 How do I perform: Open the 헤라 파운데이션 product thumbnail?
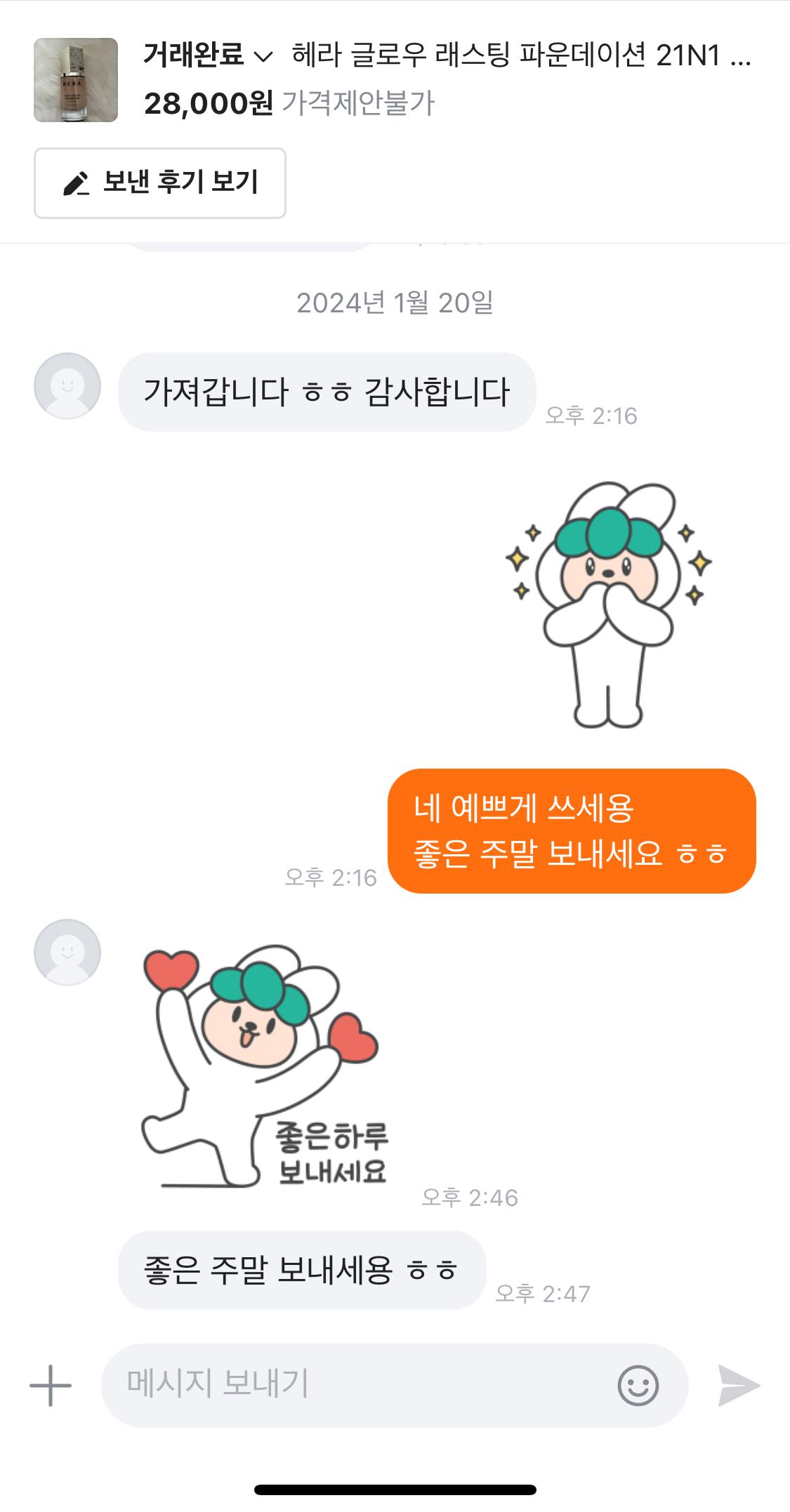(x=76, y=80)
